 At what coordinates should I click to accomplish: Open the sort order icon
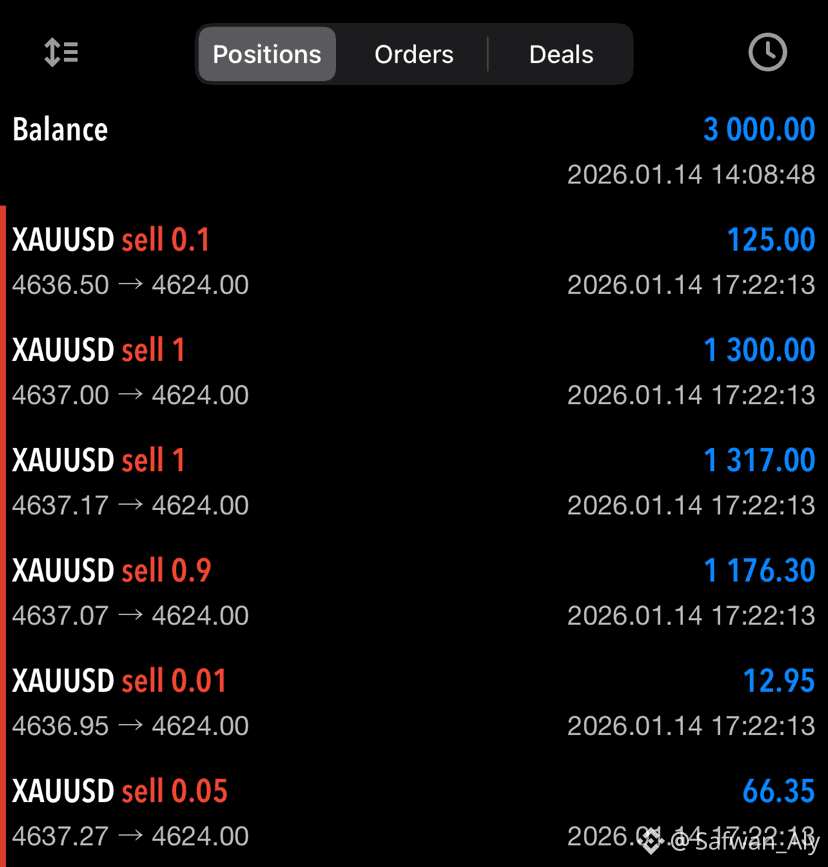61,53
